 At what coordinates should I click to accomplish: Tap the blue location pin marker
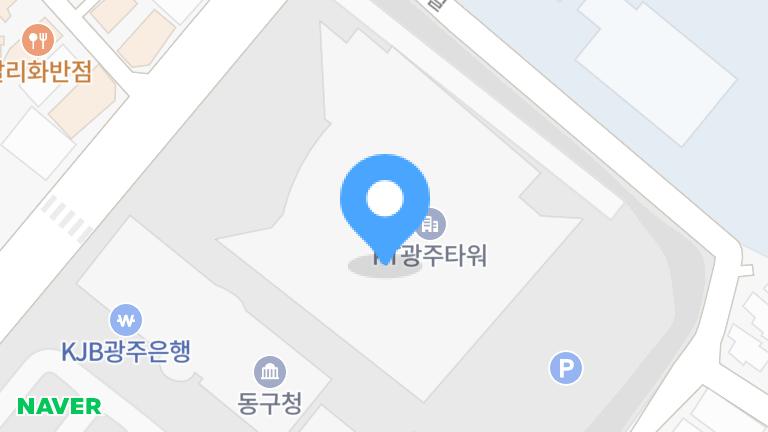[385, 201]
